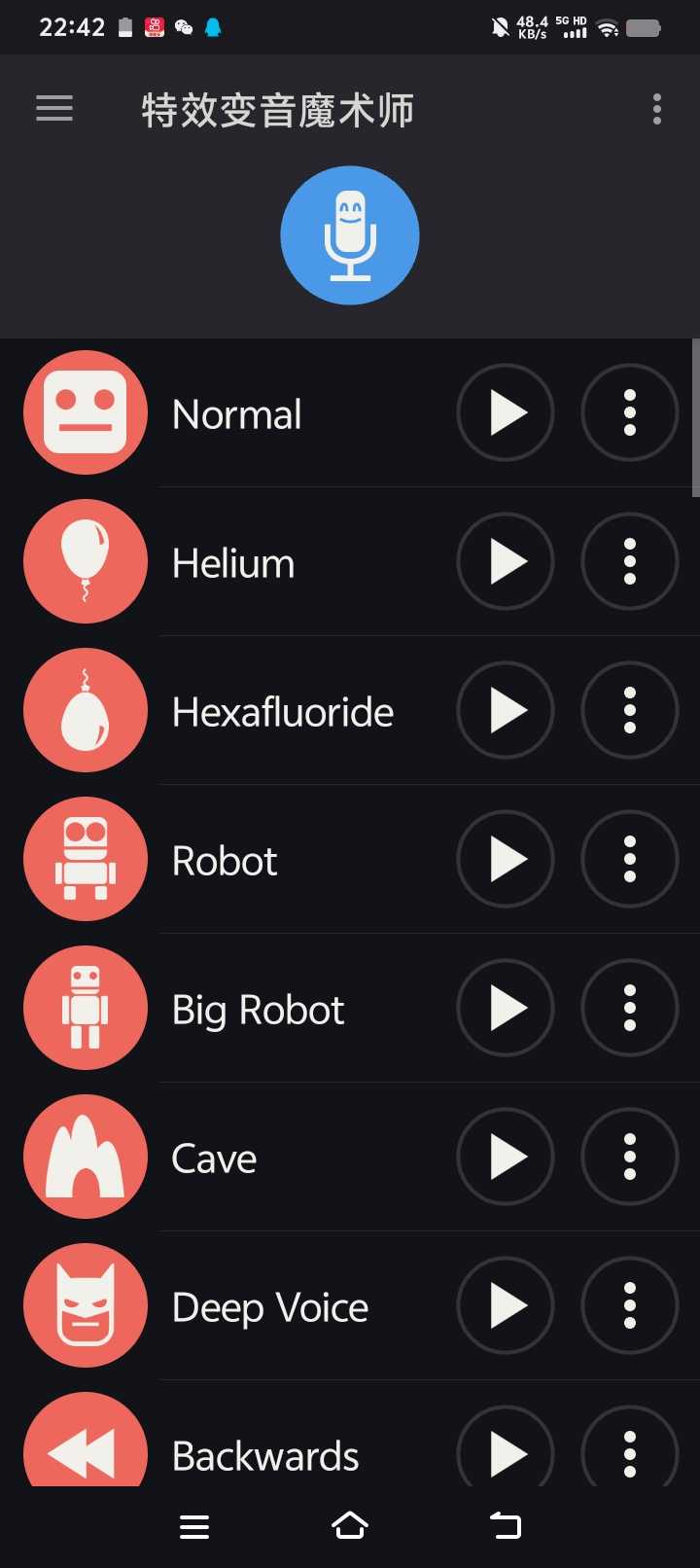Play the Deep Voice effect
Screen dimensions: 700x1568
click(x=506, y=1305)
